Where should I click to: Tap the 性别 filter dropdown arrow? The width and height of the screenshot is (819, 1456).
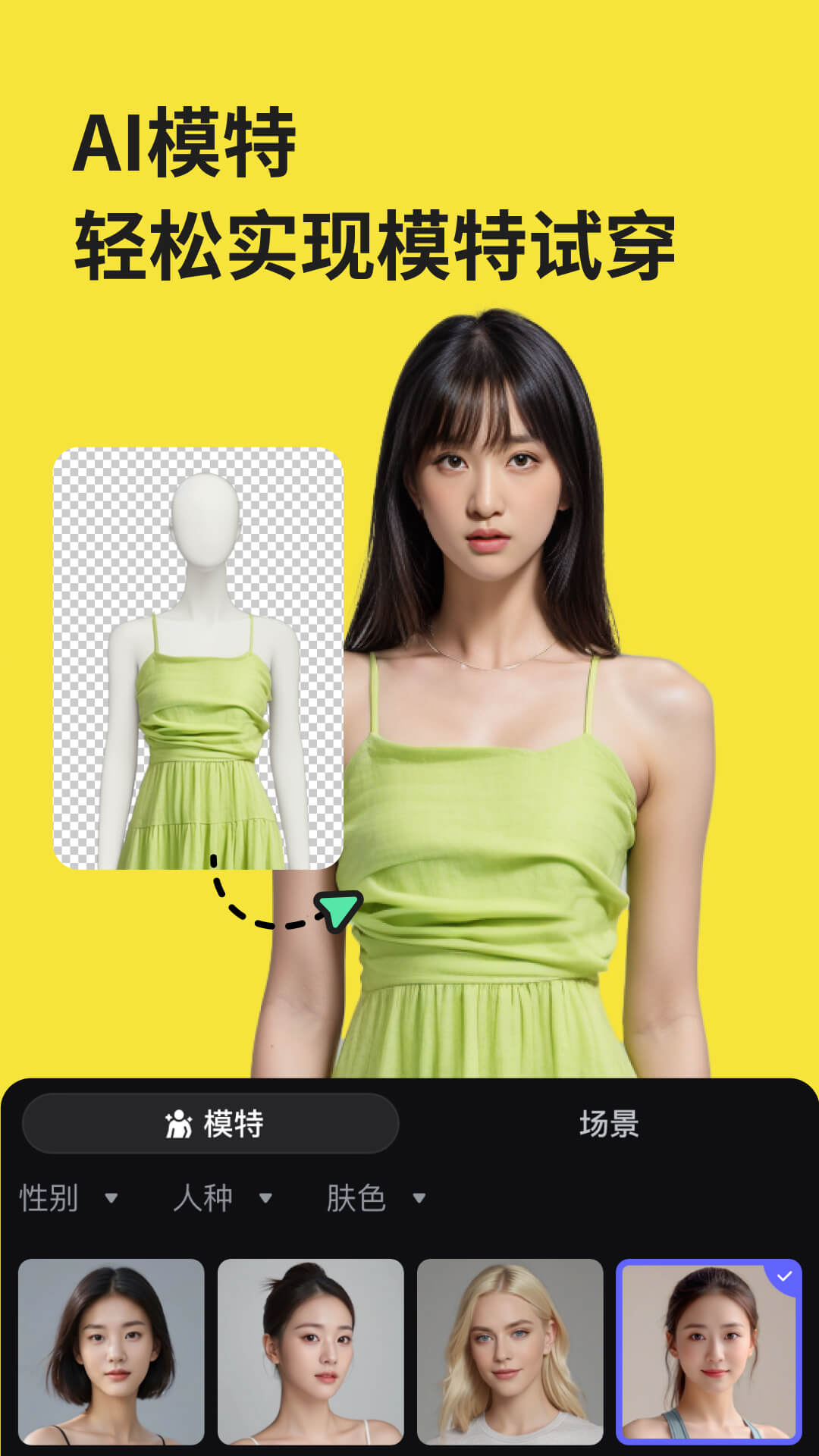112,1197
